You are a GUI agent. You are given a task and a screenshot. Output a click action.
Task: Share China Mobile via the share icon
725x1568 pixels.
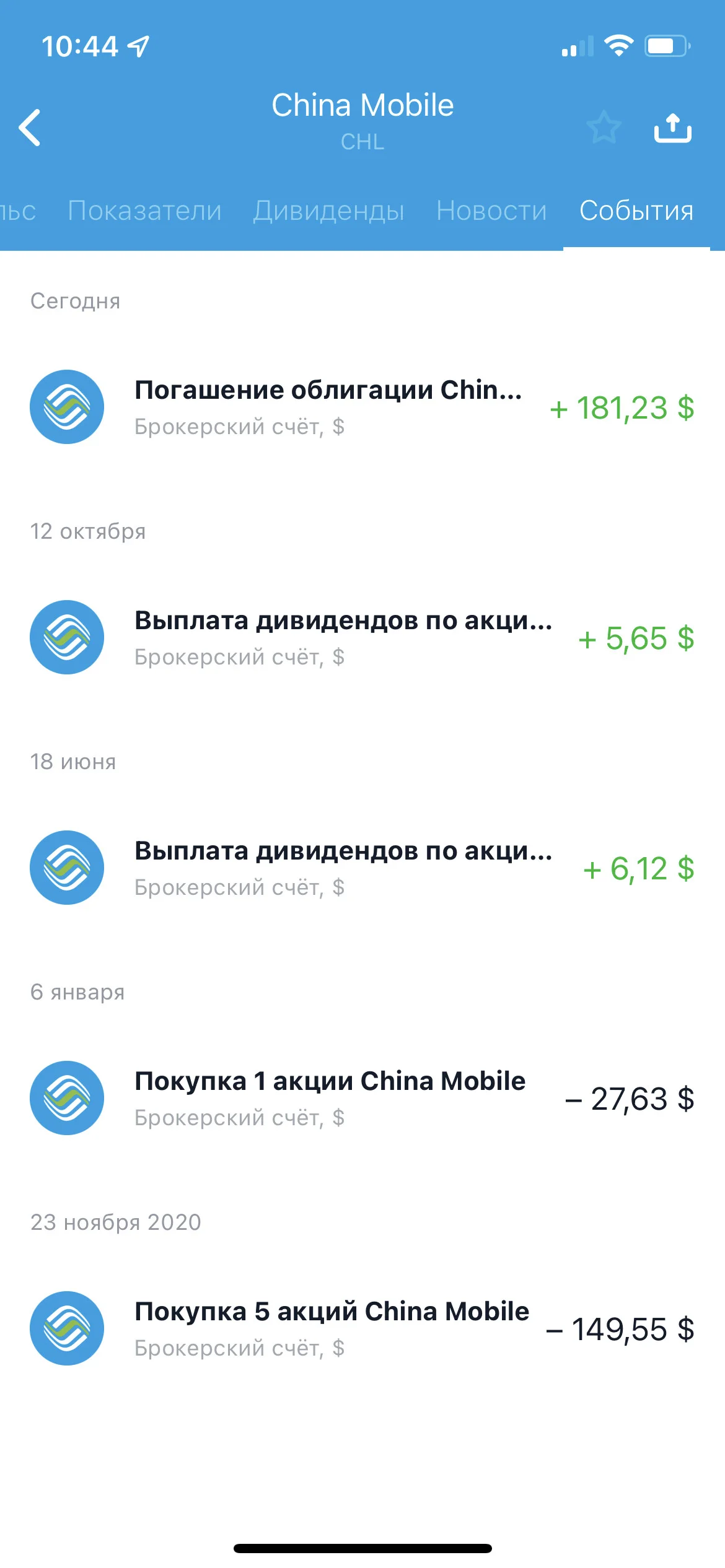click(673, 128)
